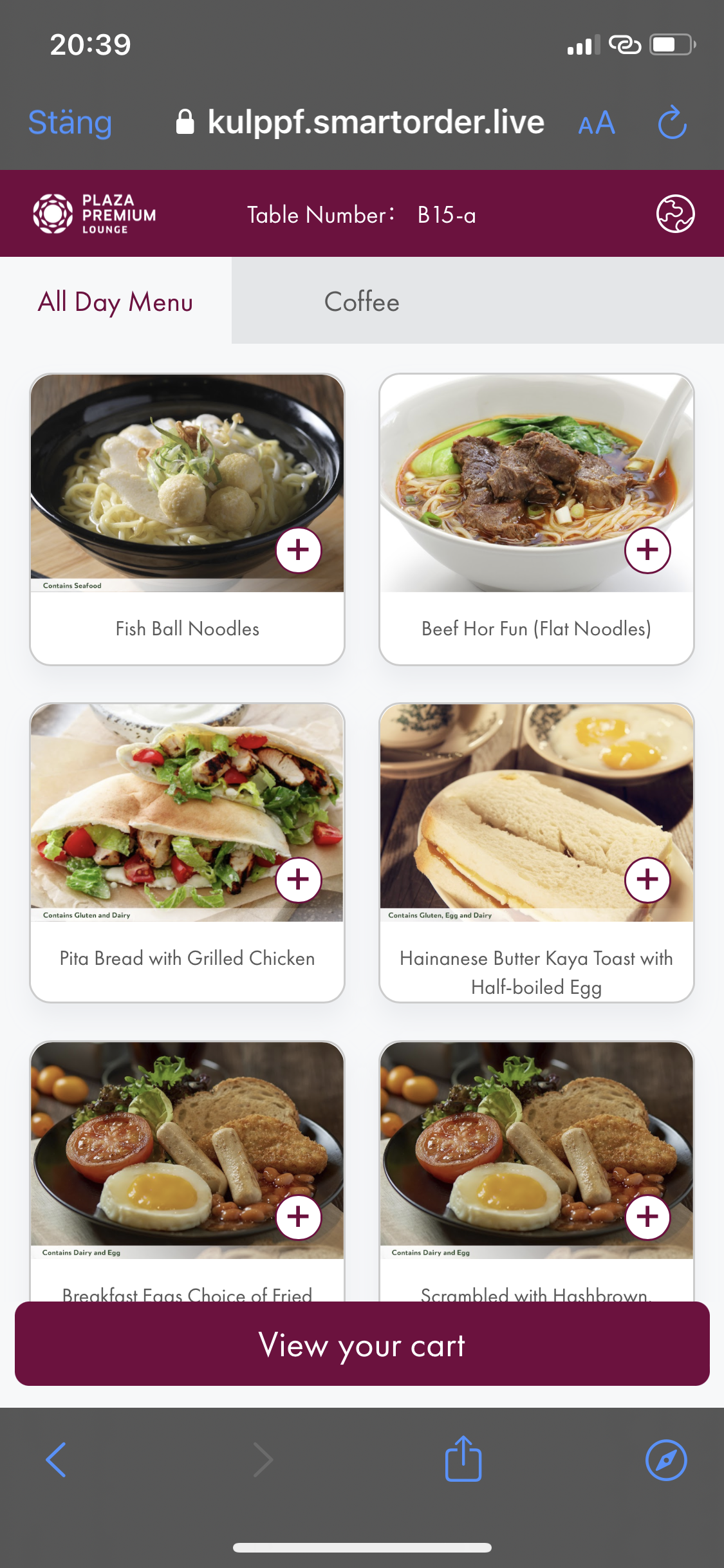Reload the smartorder page
This screenshot has height=1568, width=724.
pos(673,122)
